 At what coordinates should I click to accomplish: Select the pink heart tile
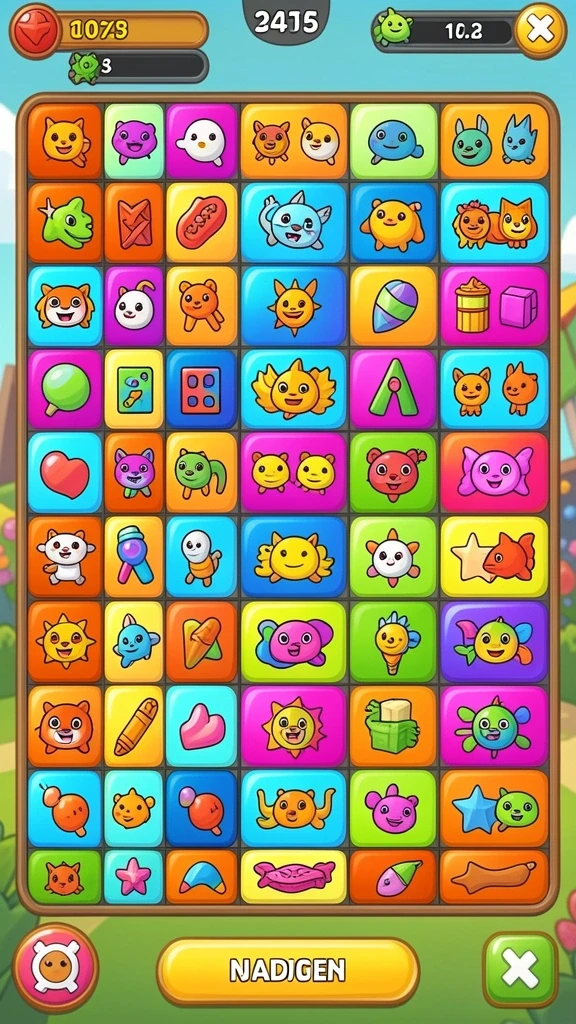(x=201, y=726)
